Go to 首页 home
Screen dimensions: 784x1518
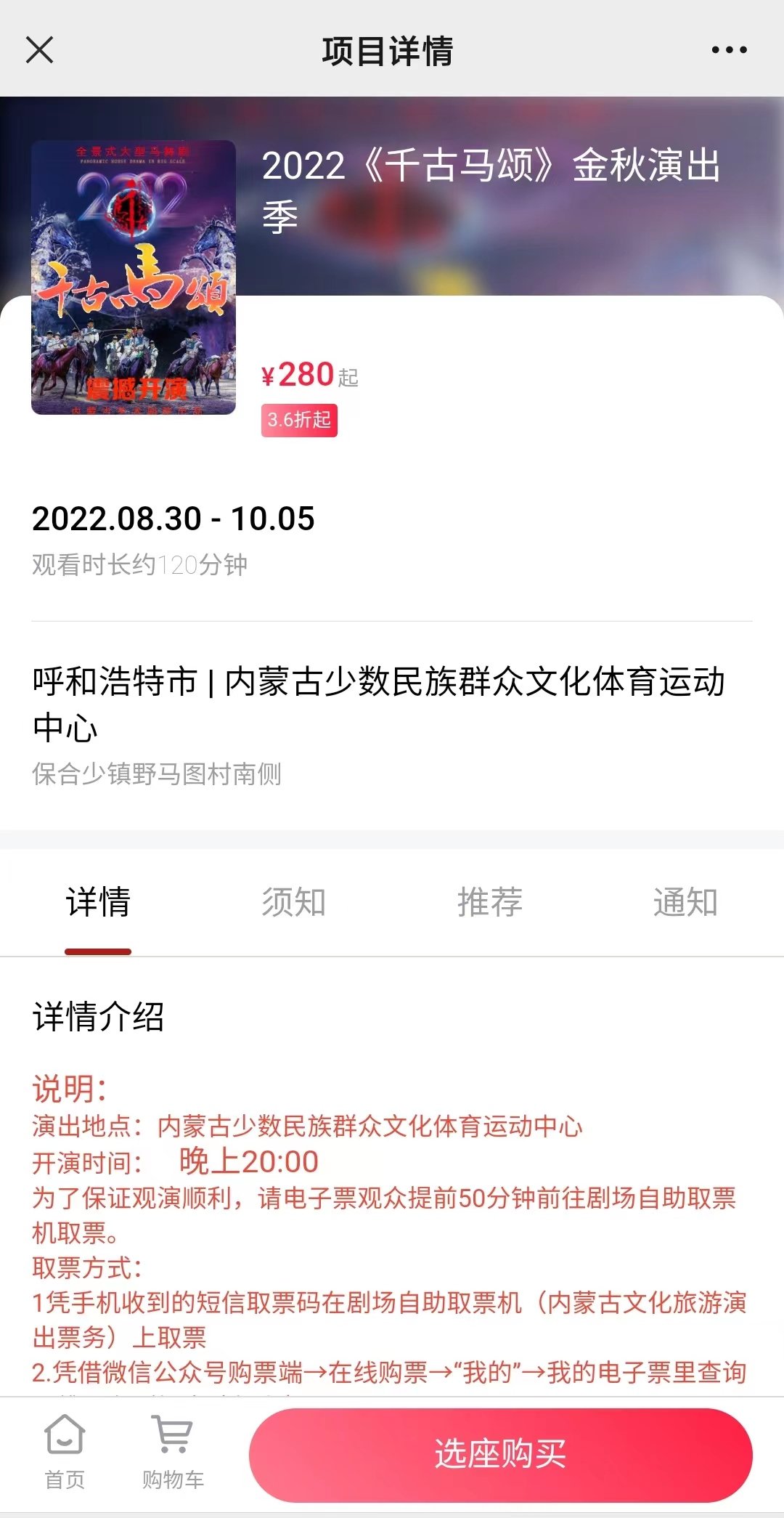(65, 1453)
